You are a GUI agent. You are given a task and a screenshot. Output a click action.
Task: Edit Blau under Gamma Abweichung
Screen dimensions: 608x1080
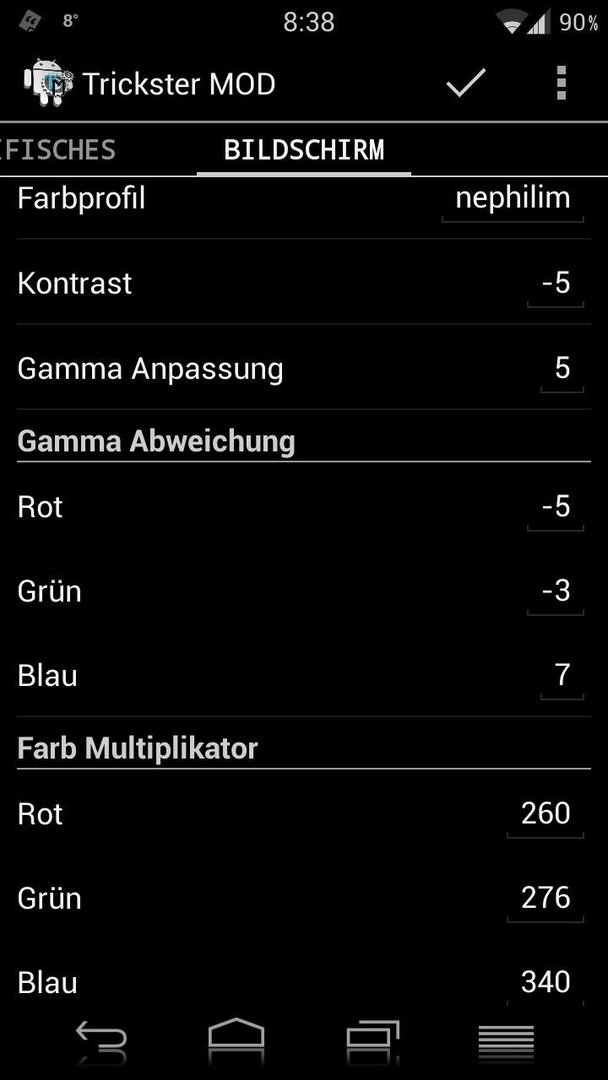pyautogui.click(x=563, y=676)
